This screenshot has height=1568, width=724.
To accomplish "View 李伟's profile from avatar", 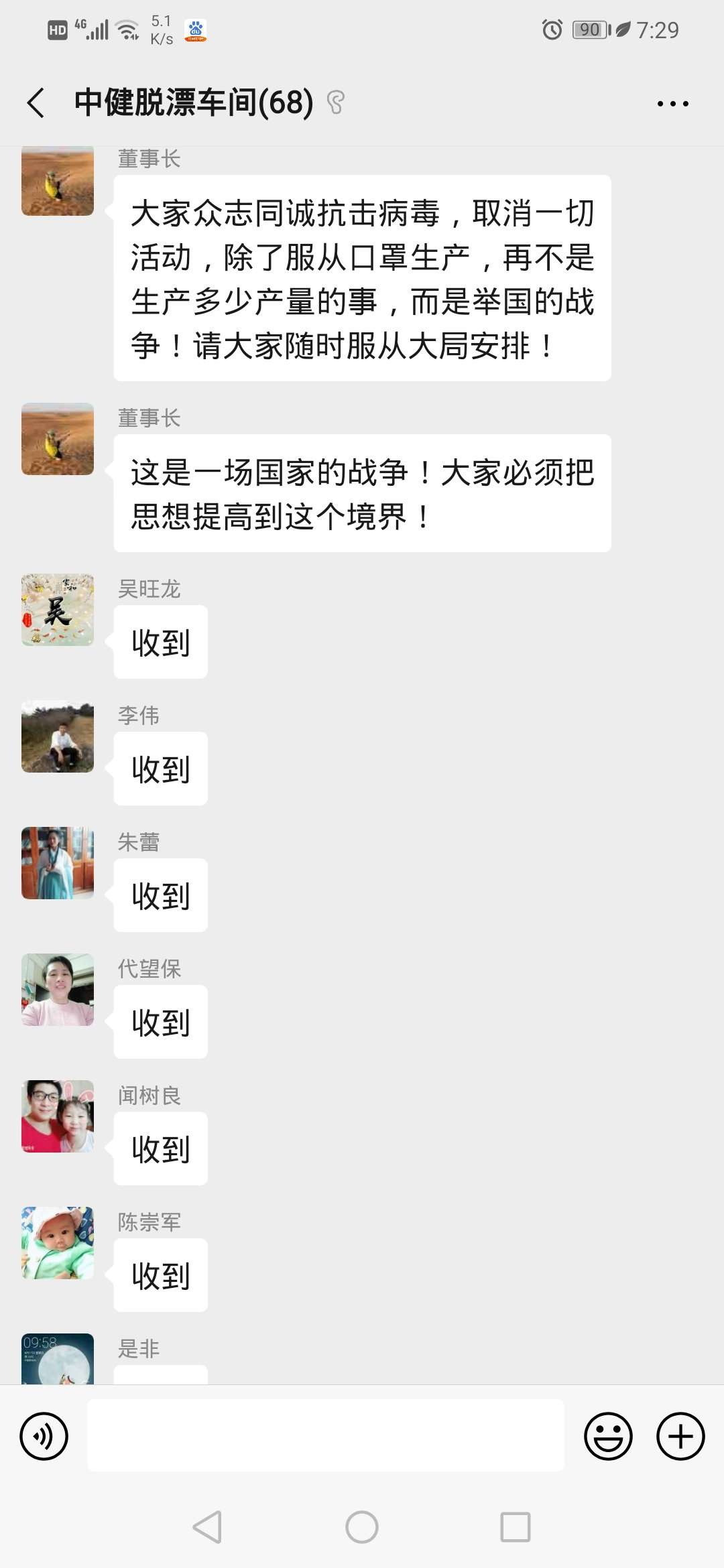I will pyautogui.click(x=58, y=736).
